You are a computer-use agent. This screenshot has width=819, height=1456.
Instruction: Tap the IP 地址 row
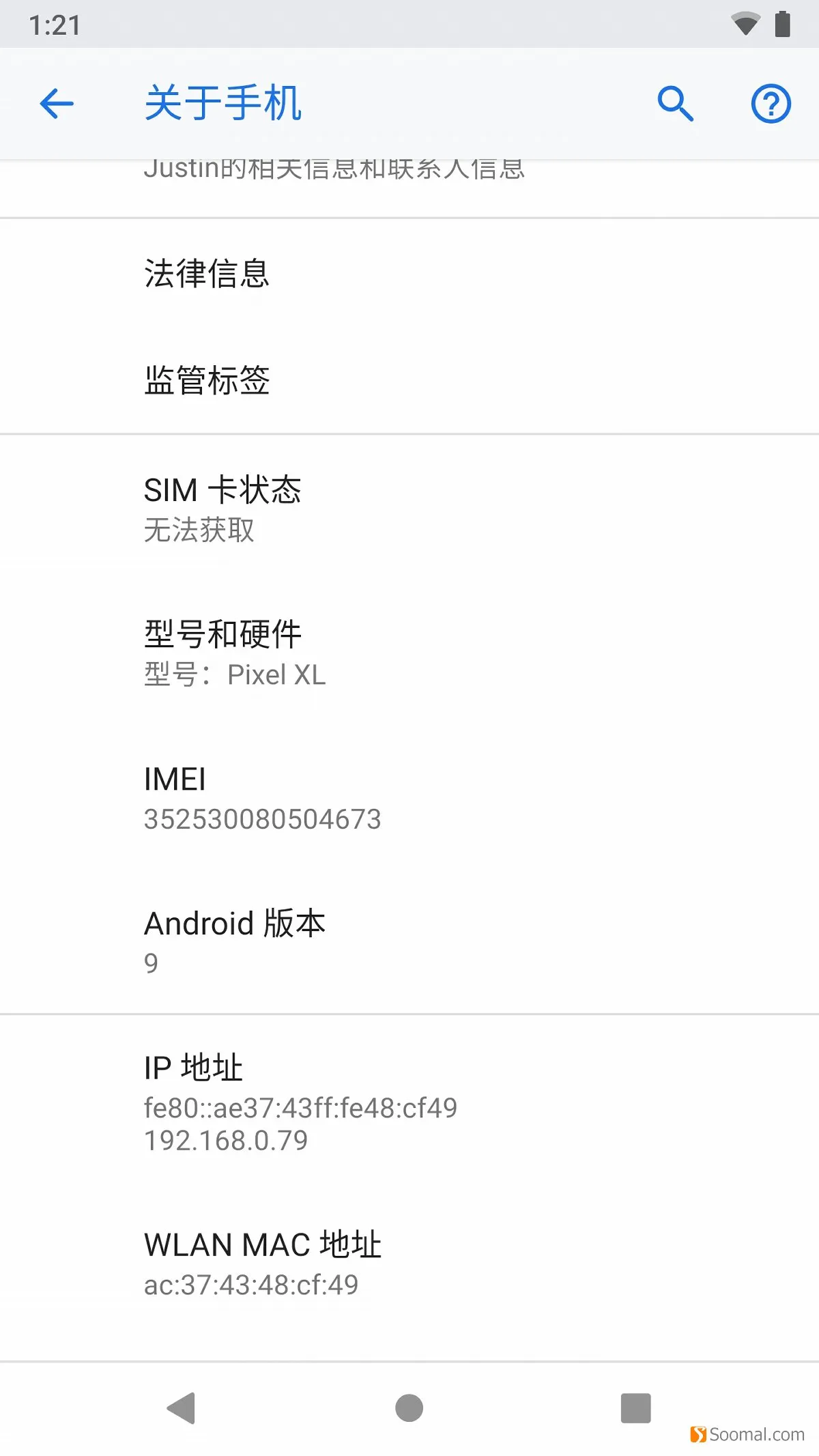click(409, 1102)
